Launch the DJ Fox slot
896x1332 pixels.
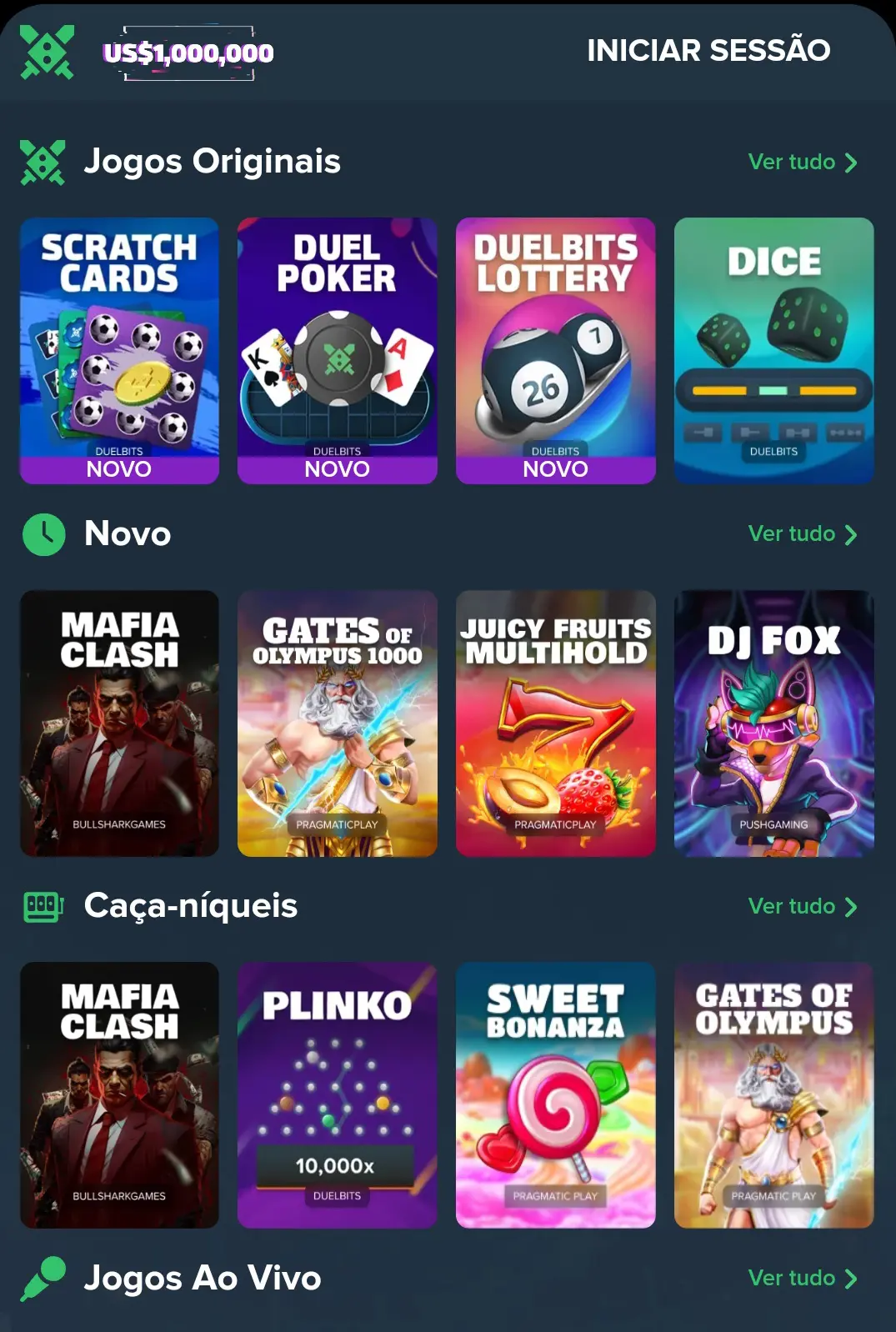774,723
